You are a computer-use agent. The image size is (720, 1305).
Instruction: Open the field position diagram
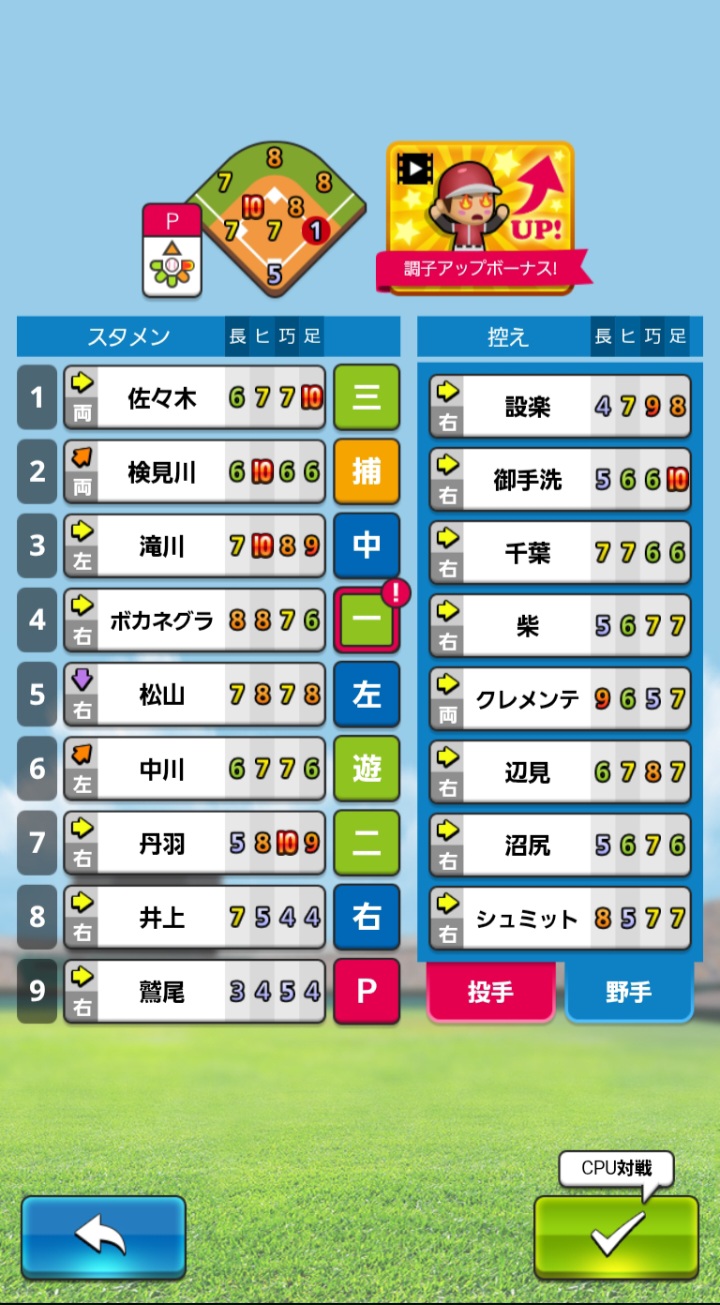pos(275,217)
